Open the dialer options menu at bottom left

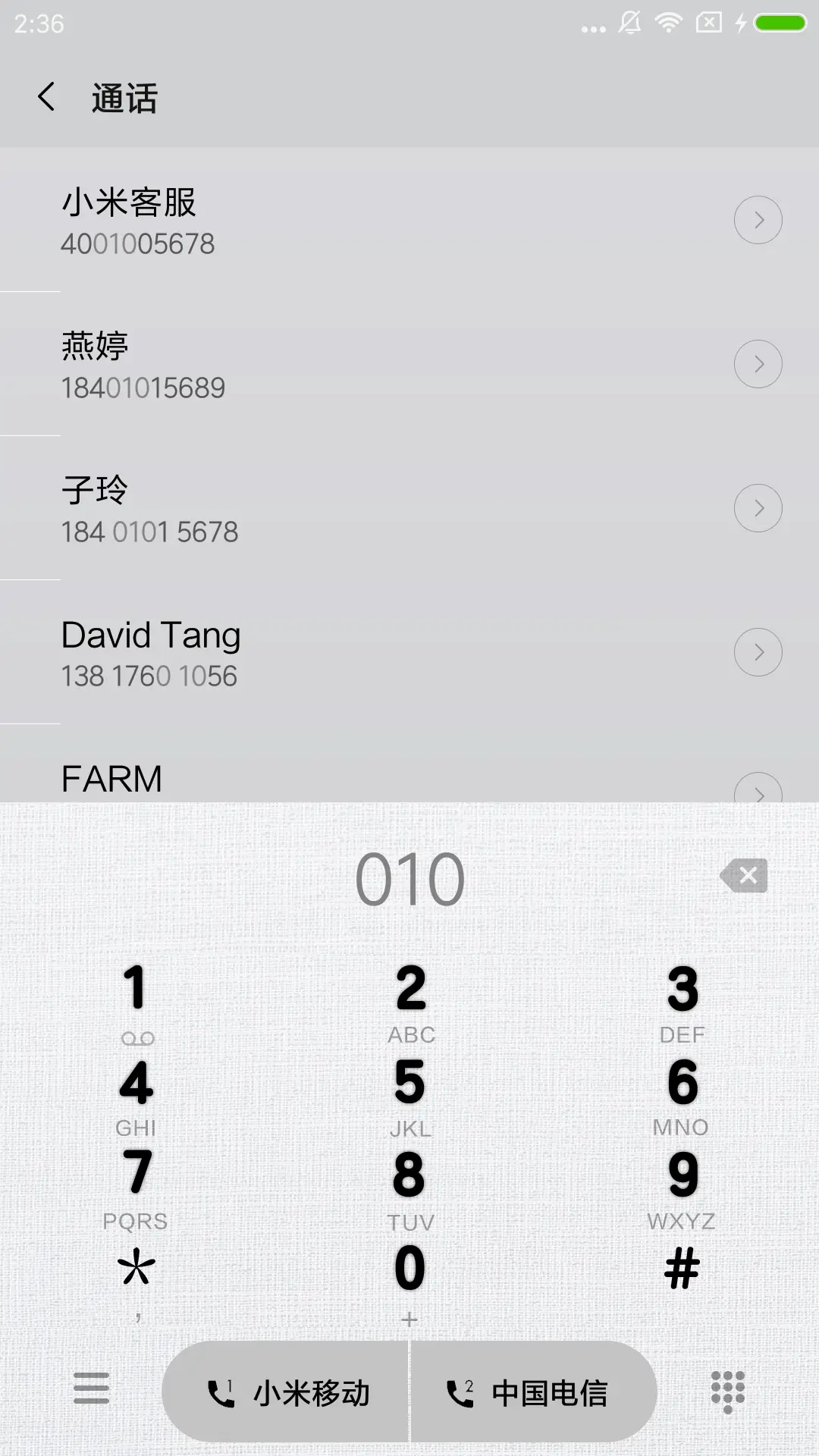click(91, 1390)
